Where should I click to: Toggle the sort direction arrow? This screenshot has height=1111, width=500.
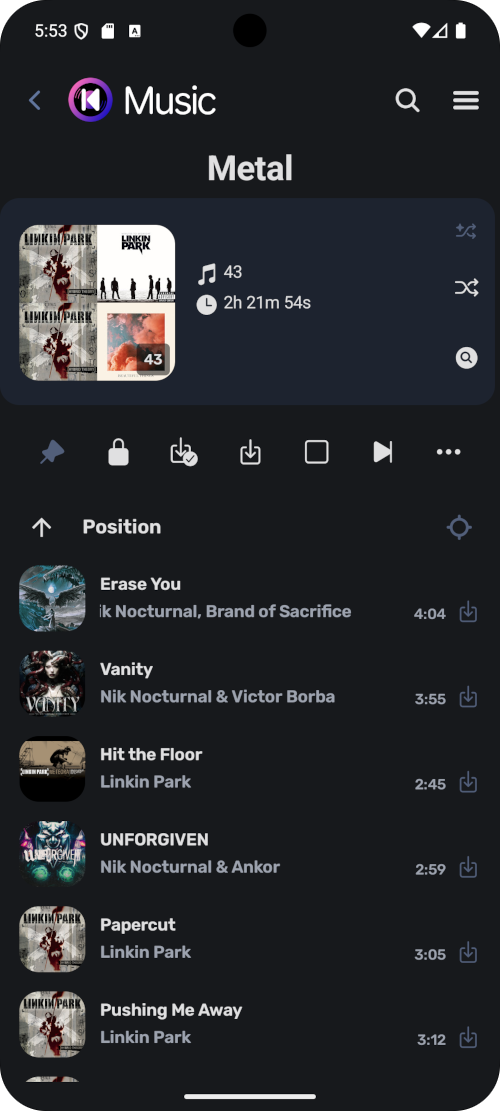pos(42,527)
